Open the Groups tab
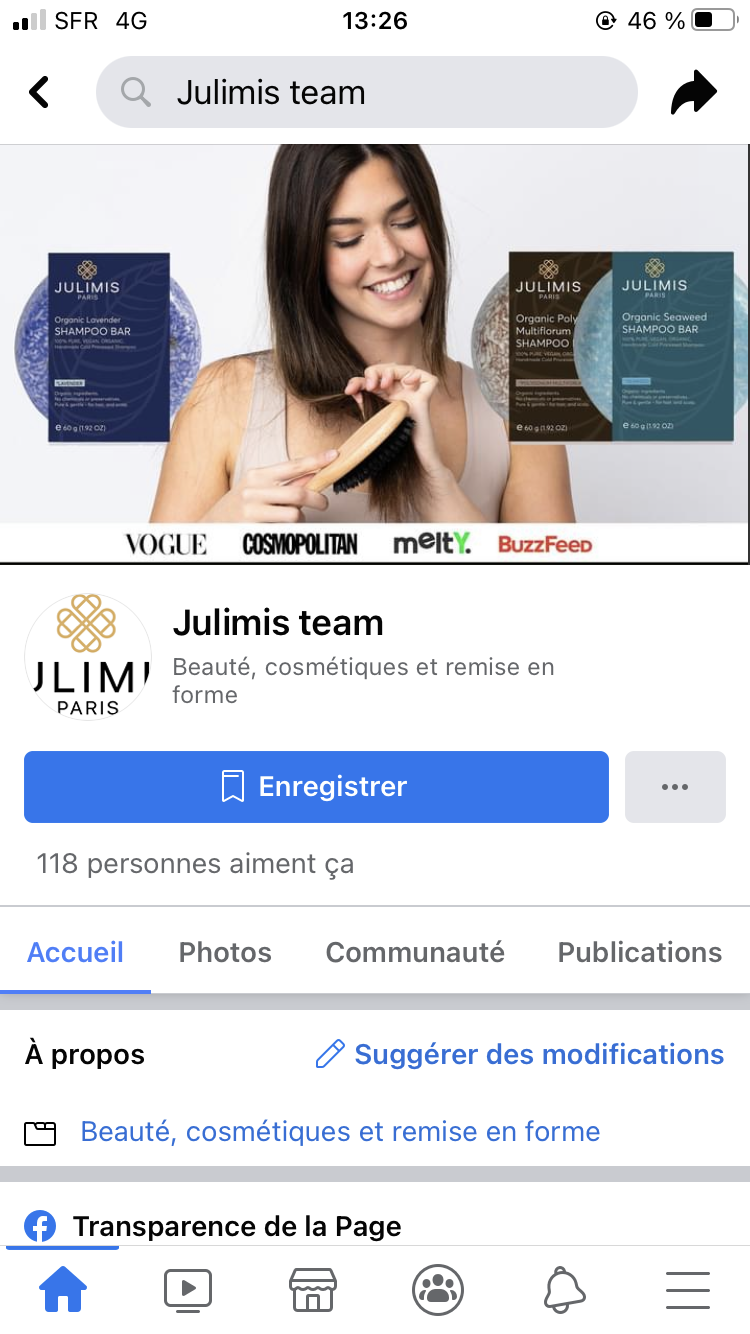Image resolution: width=750 pixels, height=1334 pixels. click(x=438, y=1290)
